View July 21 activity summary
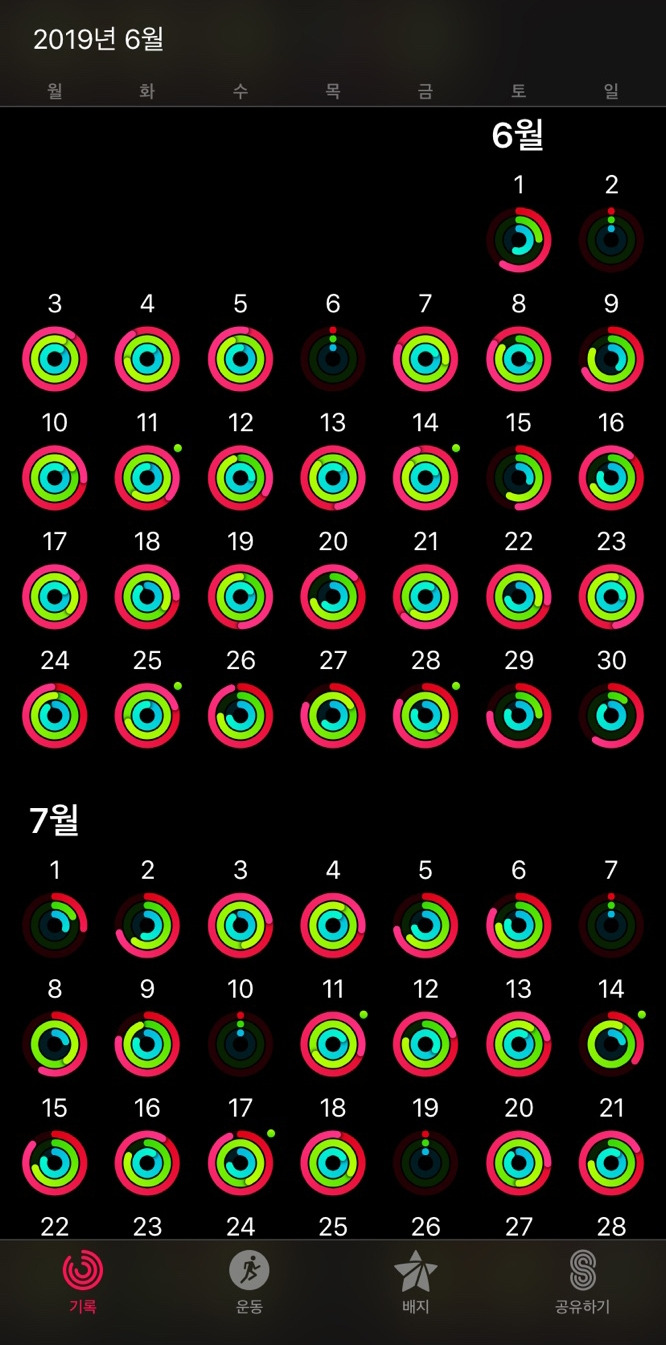The width and height of the screenshot is (666, 1345). click(611, 1163)
